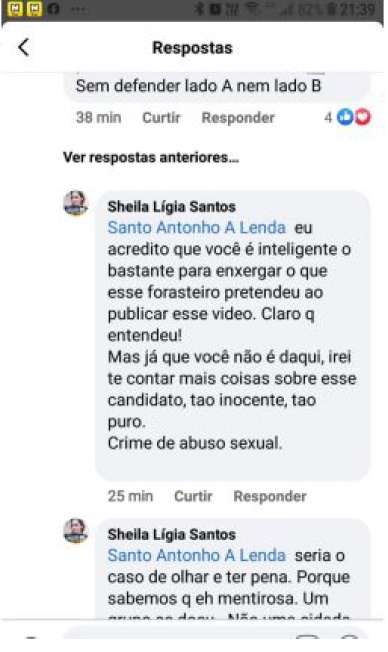Open Santo Antonho A Lenda mention in last reply

[x=197, y=556]
